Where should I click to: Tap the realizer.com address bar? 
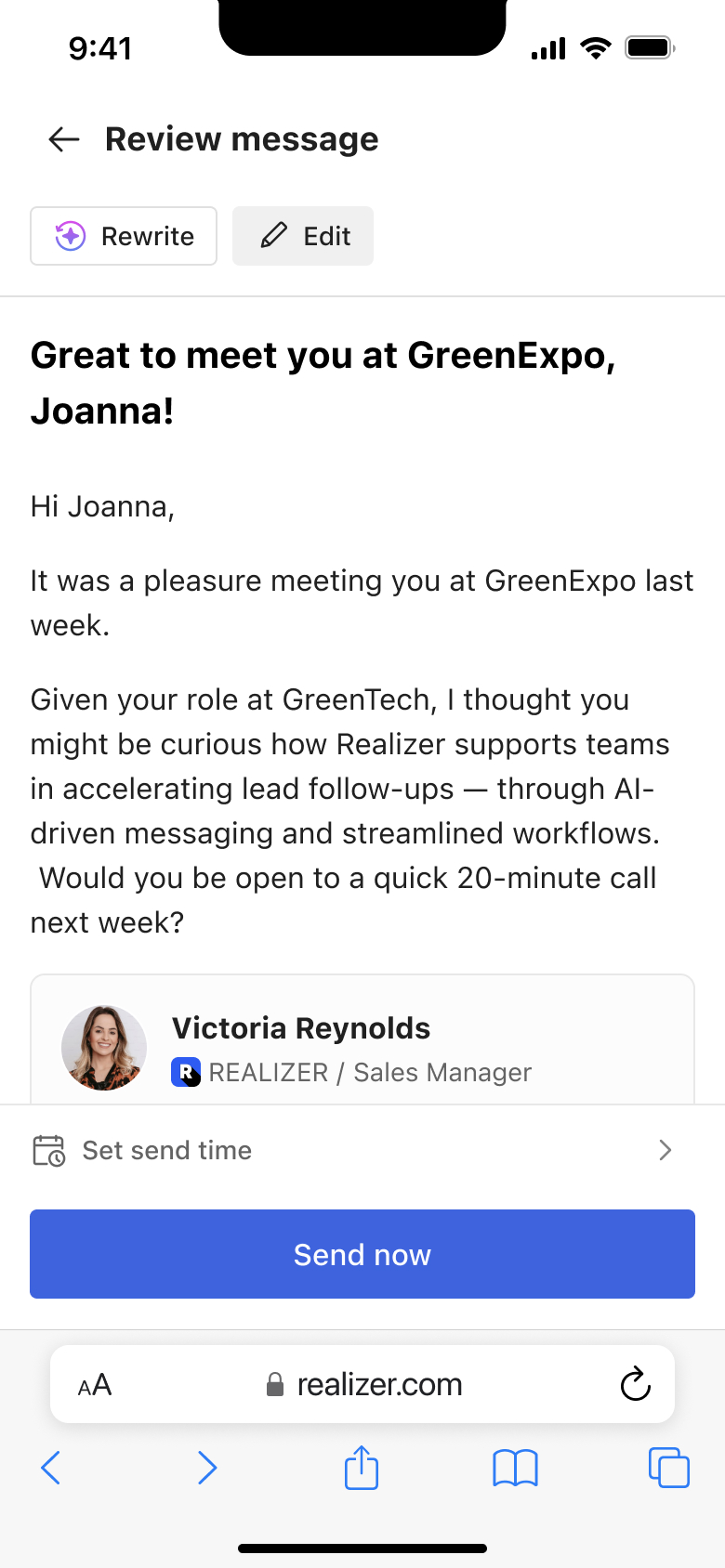pyautogui.click(x=364, y=1384)
